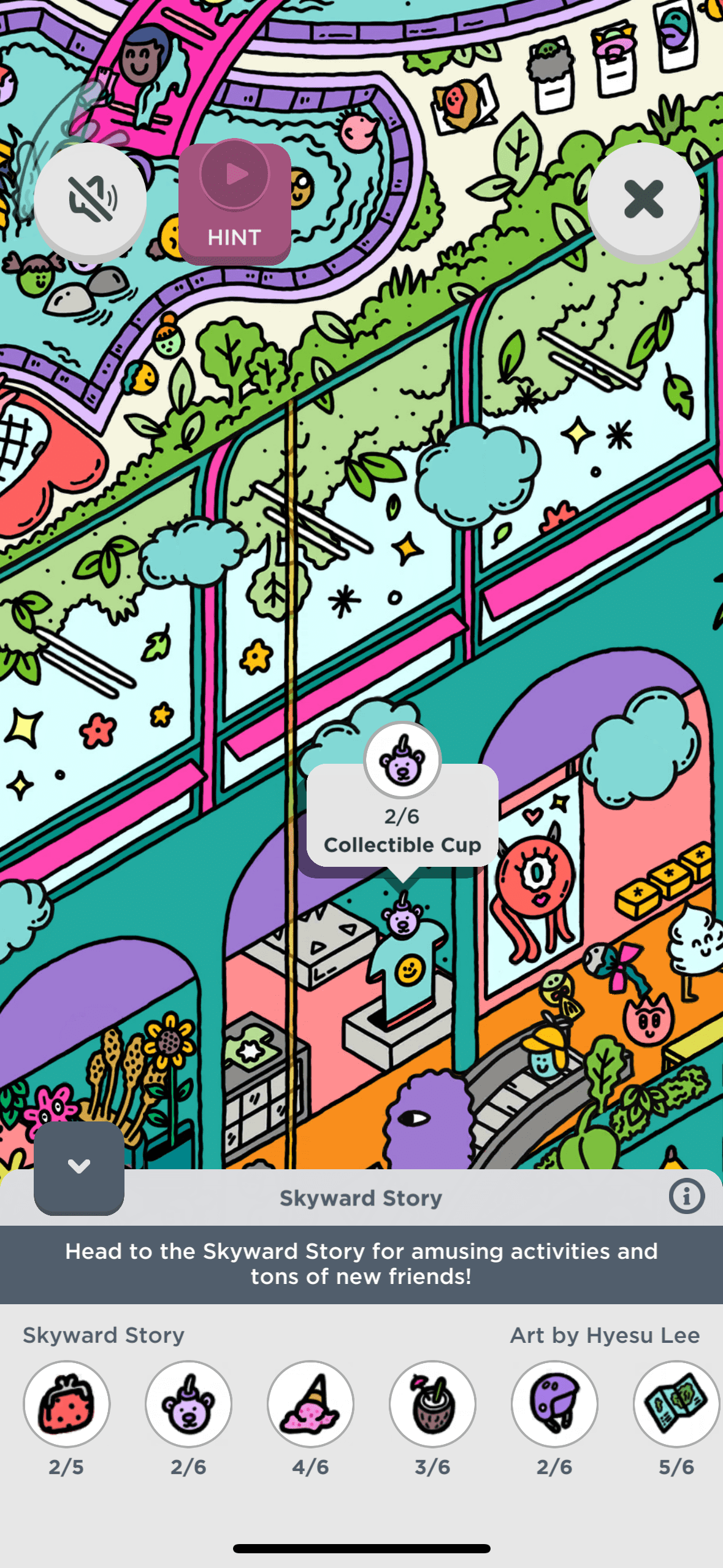723x1568 pixels.
Task: Collapse the bottom panel with the chevron
Action: coord(79,1167)
